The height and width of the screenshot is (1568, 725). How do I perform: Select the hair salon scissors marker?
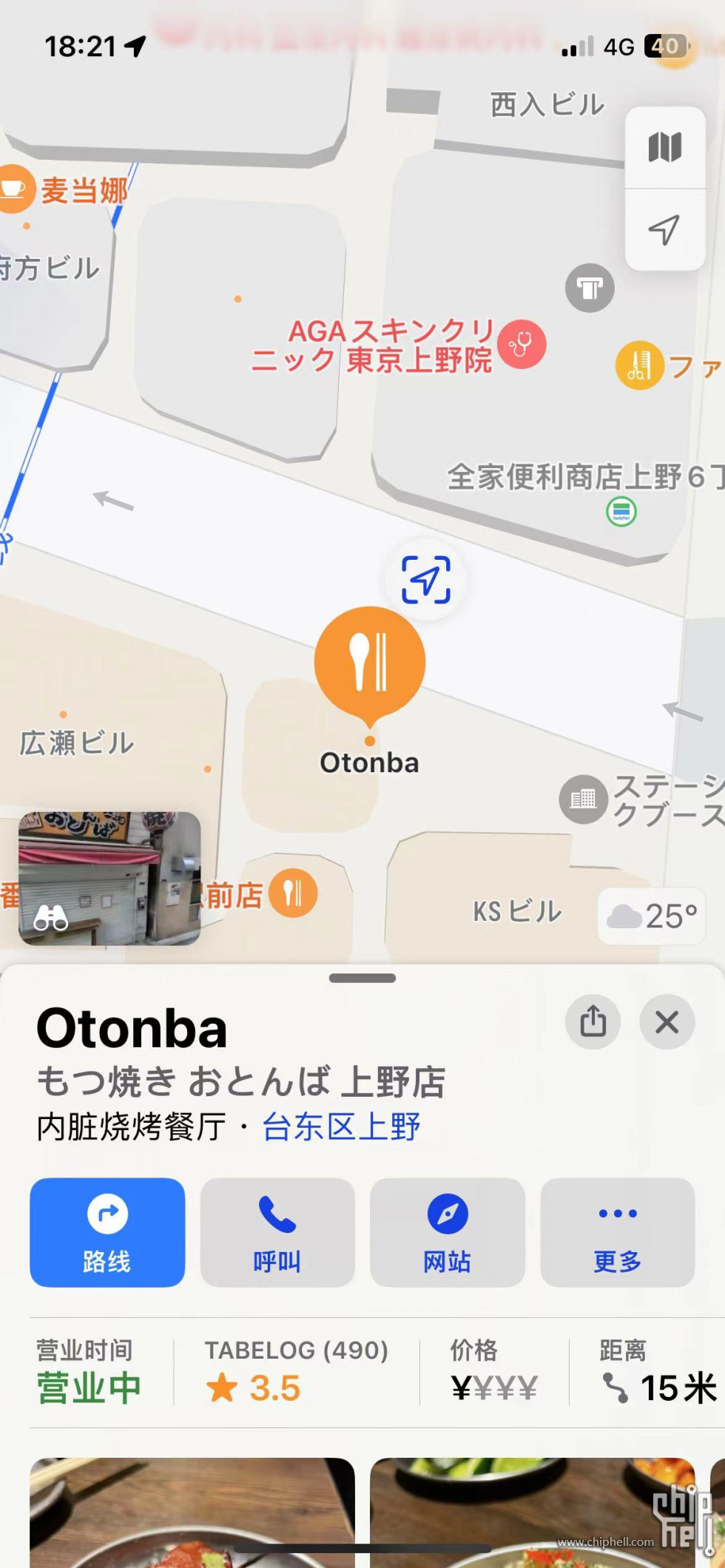click(x=639, y=365)
